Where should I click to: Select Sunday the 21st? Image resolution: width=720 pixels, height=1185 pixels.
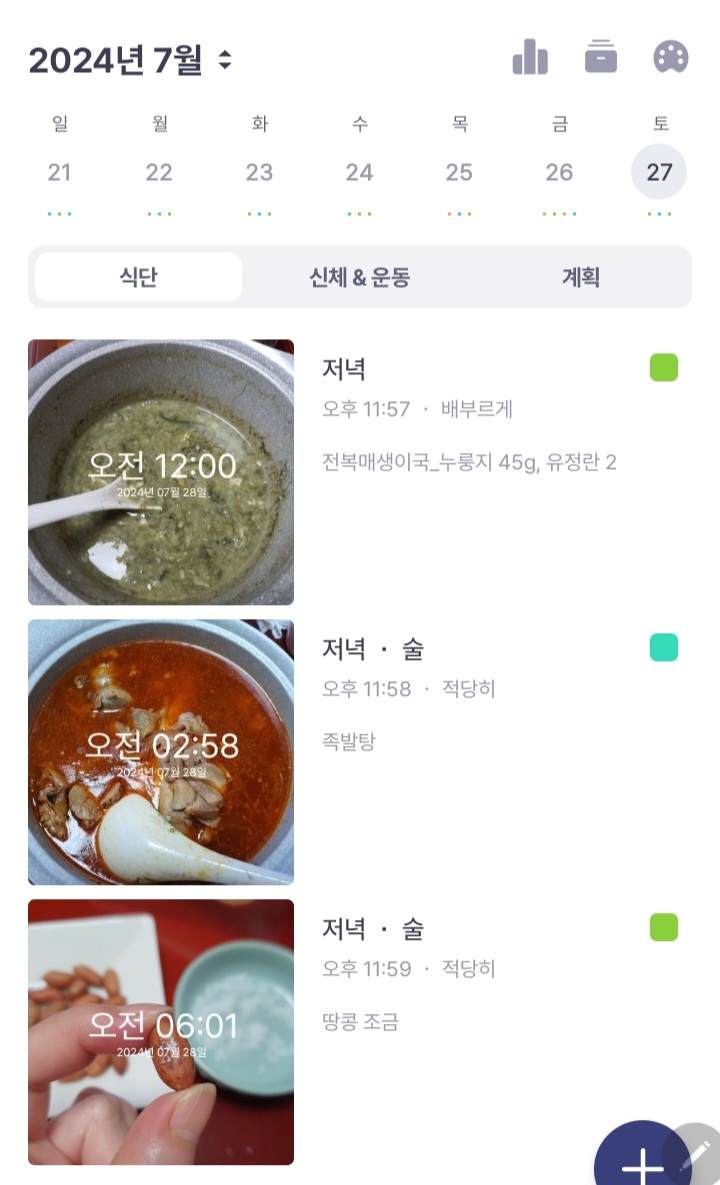60,172
